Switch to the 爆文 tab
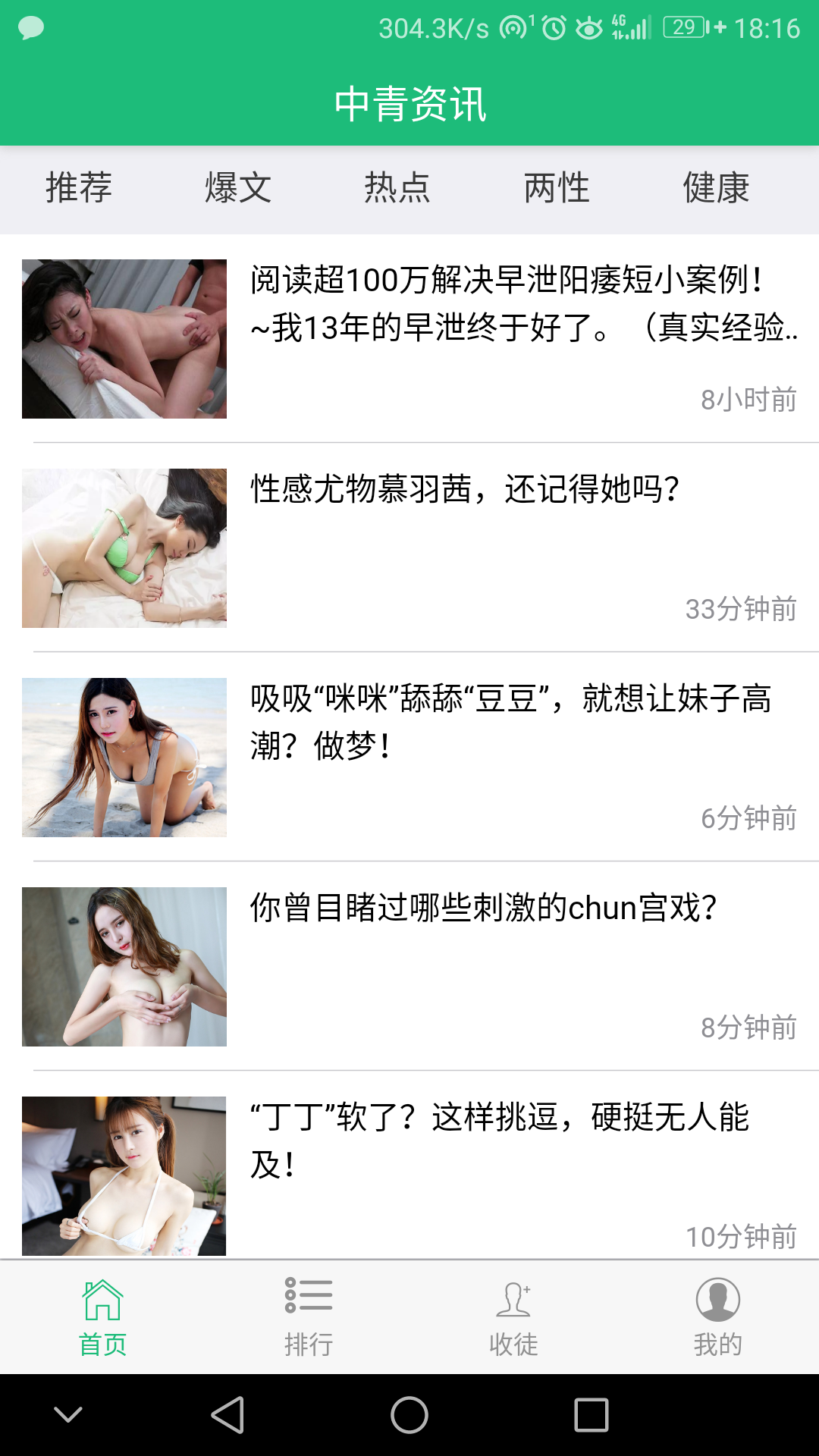 tap(238, 190)
